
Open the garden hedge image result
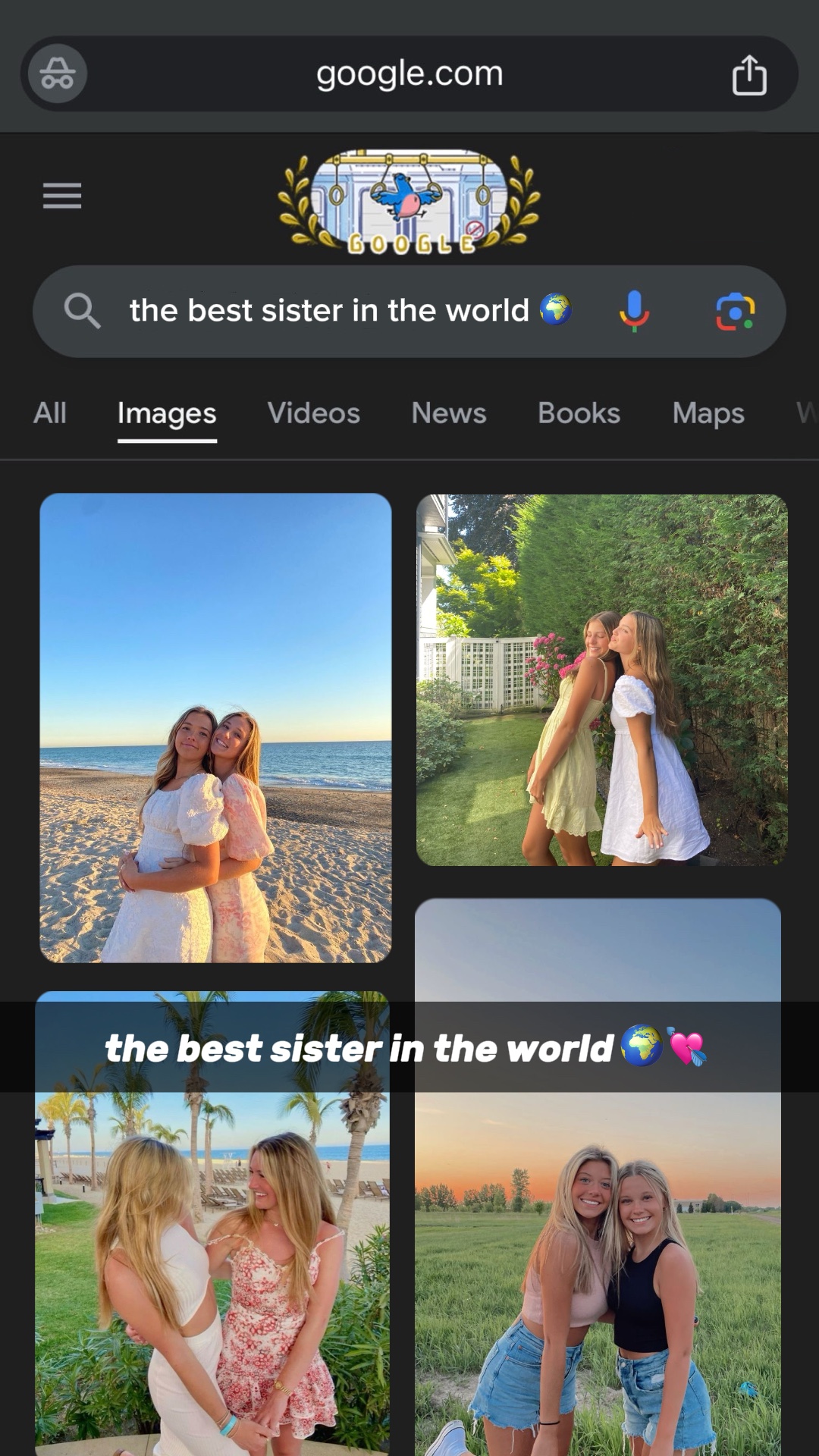click(601, 680)
